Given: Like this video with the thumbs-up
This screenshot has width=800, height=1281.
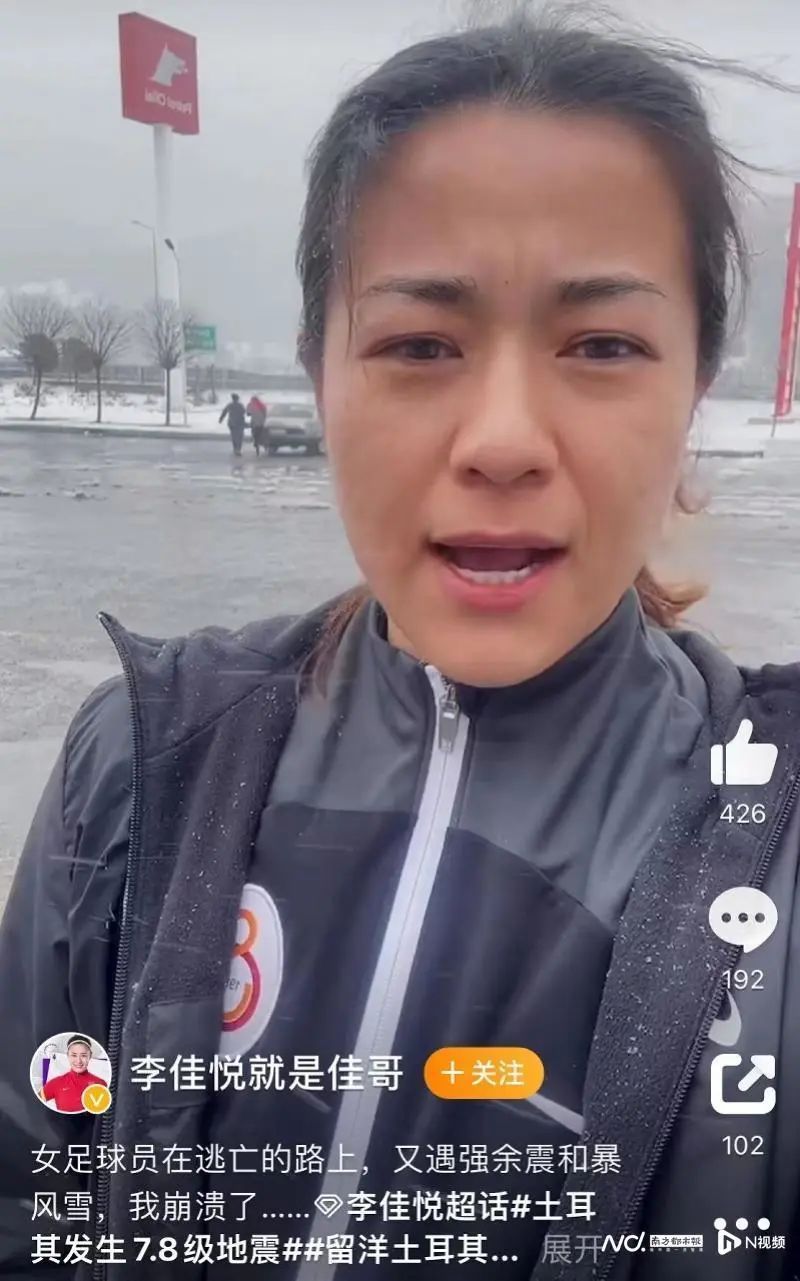Looking at the screenshot, I should pyautogui.click(x=743, y=754).
